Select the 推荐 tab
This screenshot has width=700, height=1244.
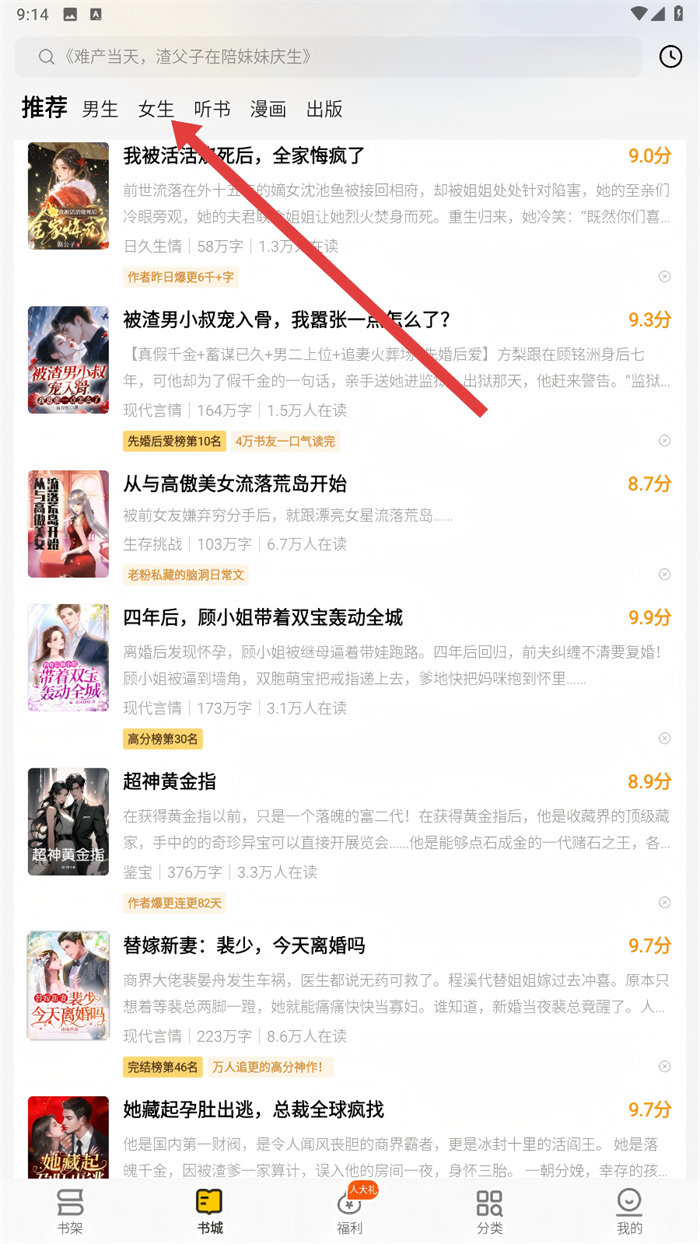pos(45,108)
